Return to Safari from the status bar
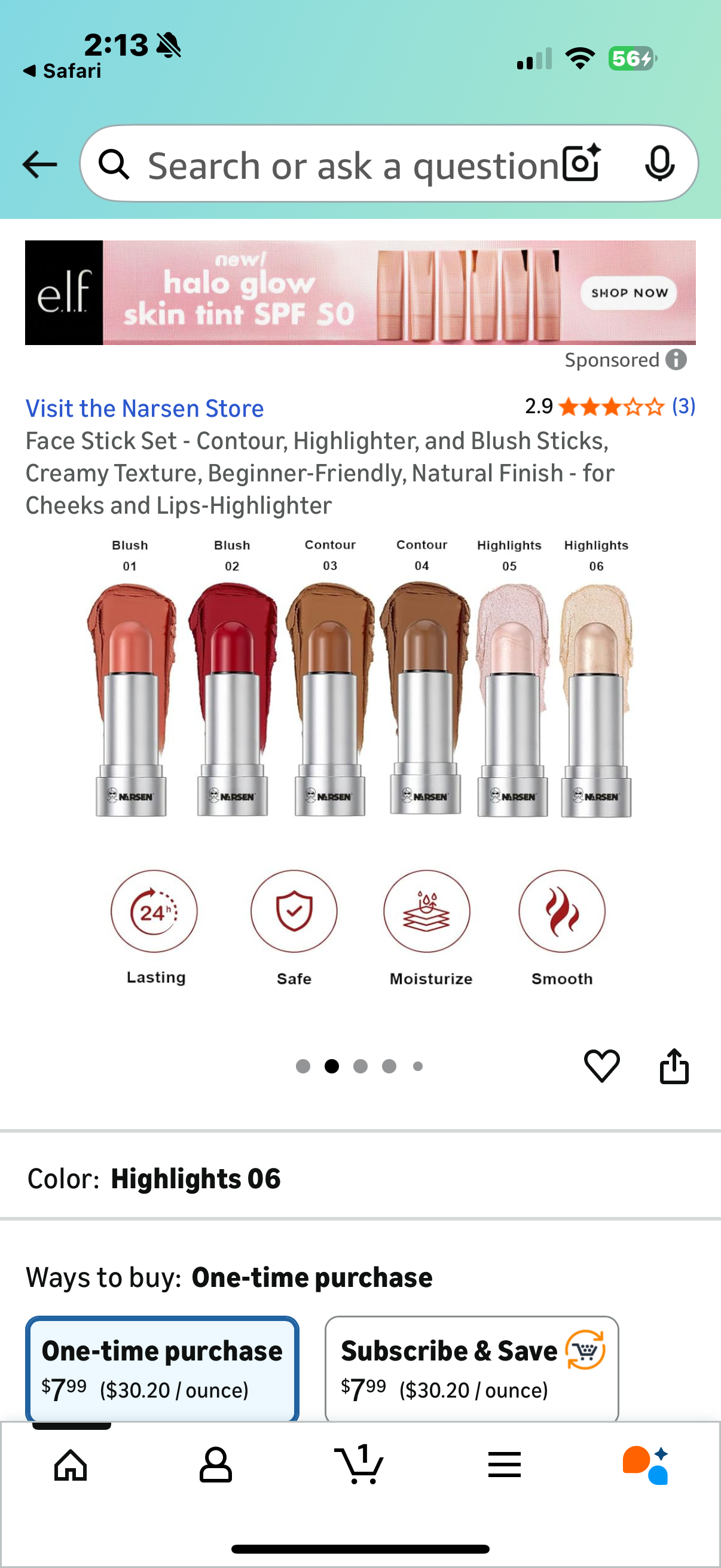Image resolution: width=721 pixels, height=1568 pixels. [62, 71]
